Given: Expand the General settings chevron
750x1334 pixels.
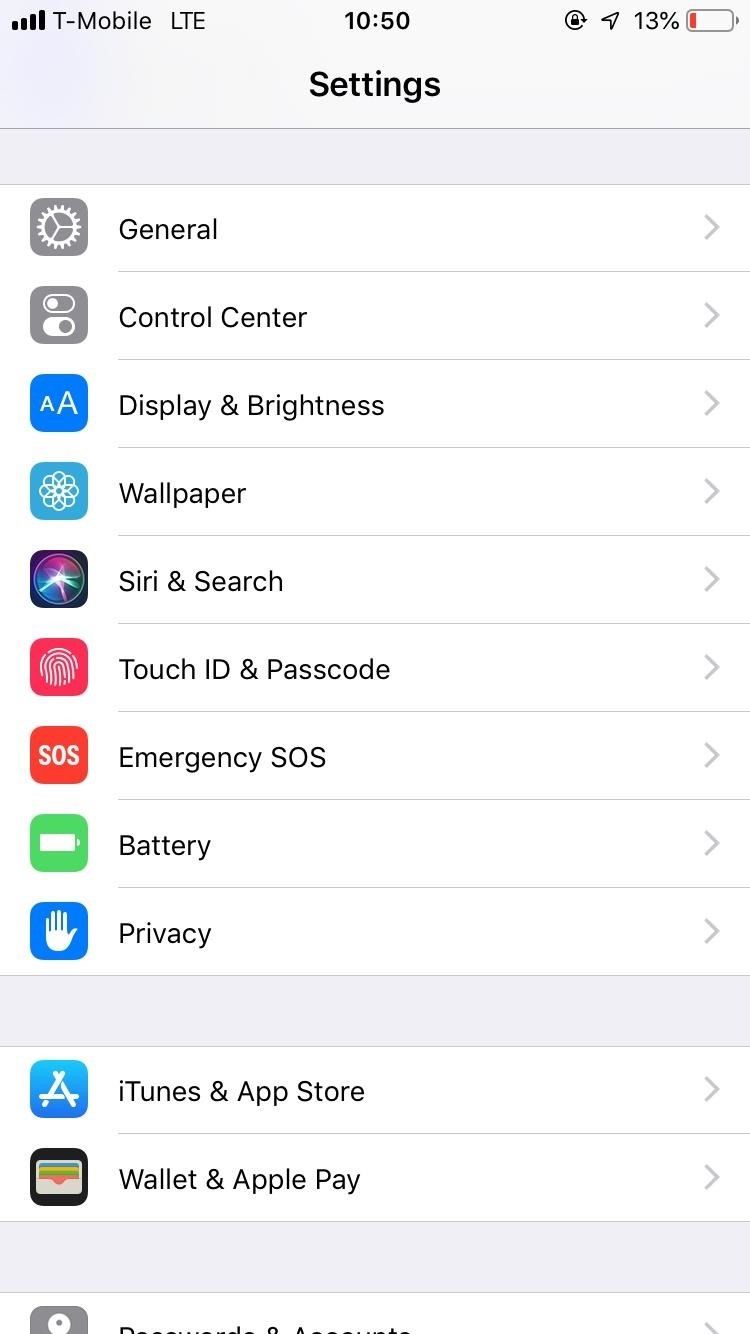Looking at the screenshot, I should [x=711, y=227].
